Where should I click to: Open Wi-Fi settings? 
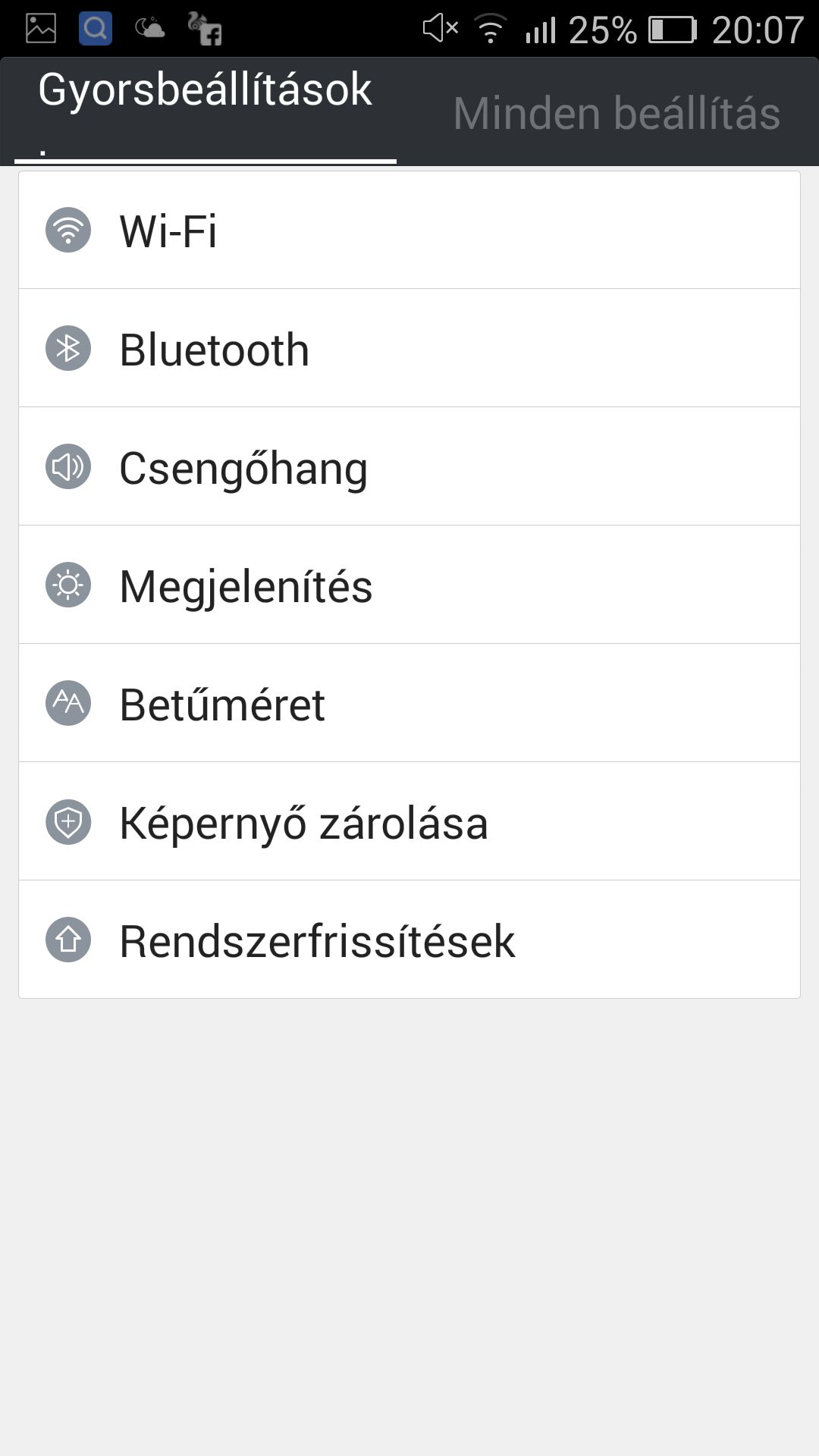(x=409, y=231)
